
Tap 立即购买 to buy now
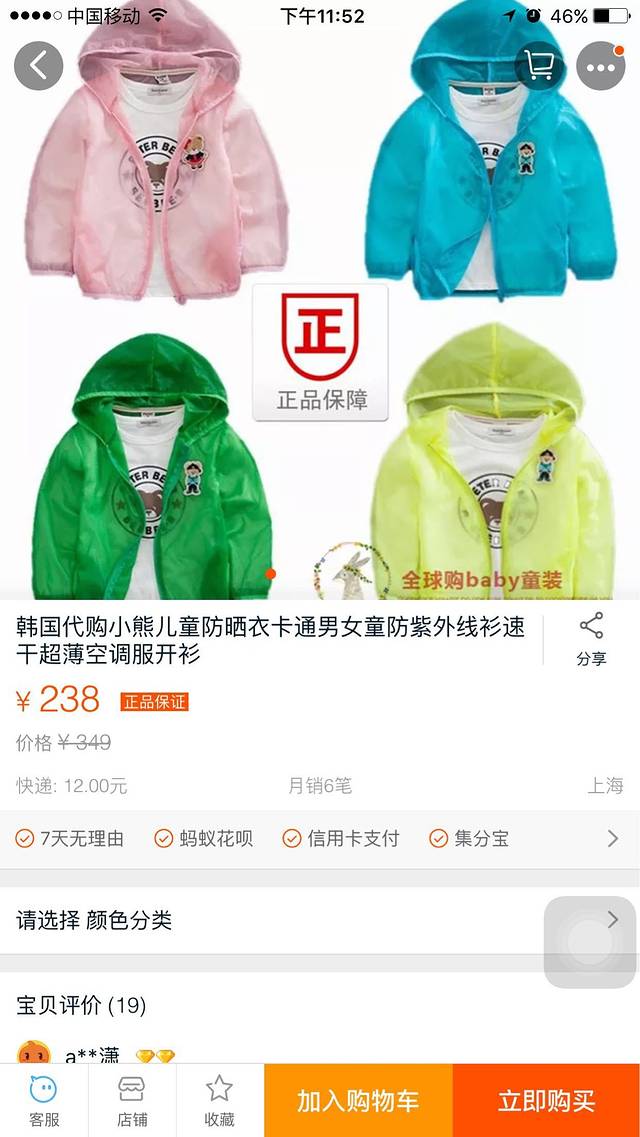click(546, 1101)
